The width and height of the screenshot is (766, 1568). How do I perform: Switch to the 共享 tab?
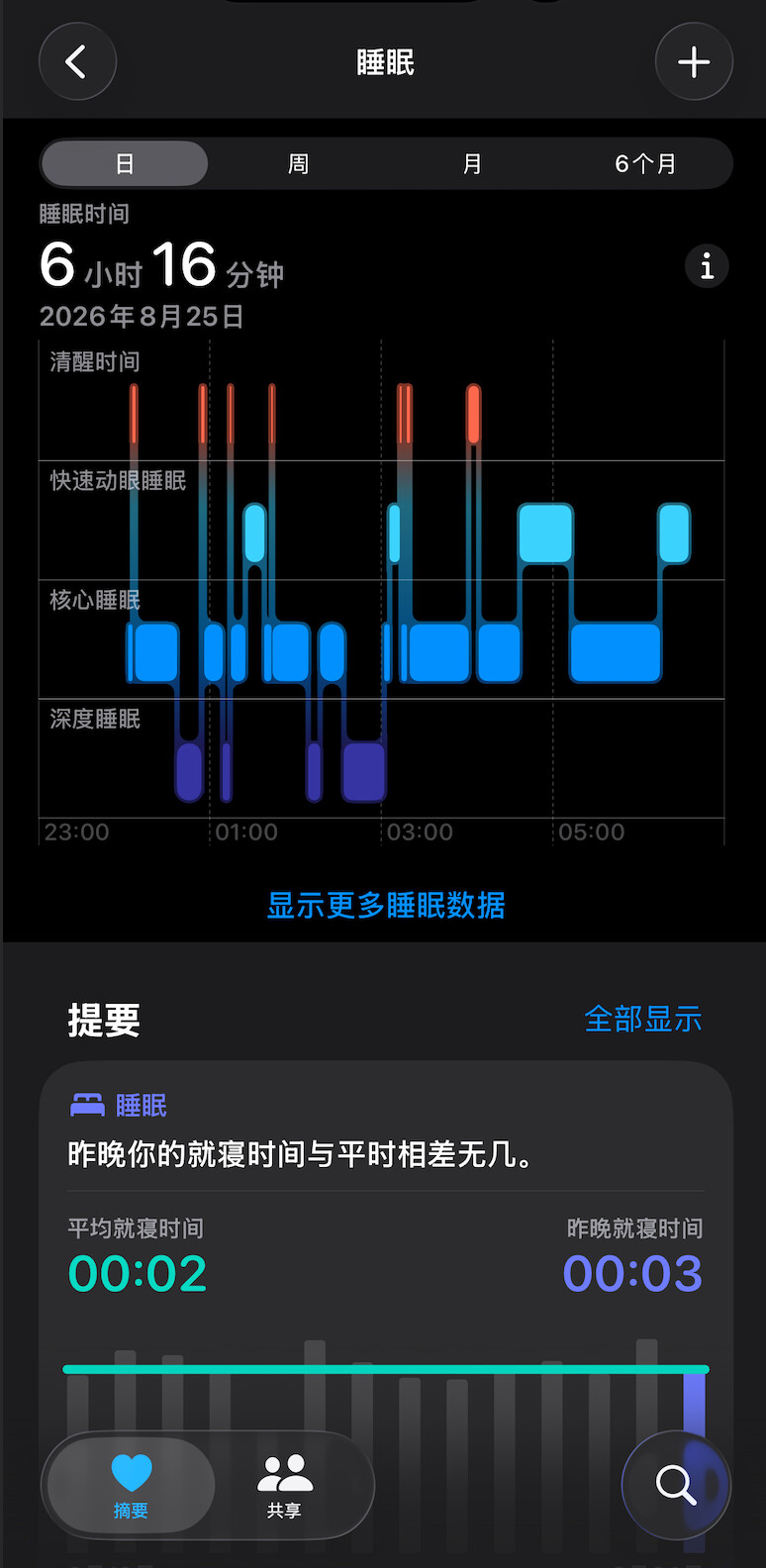284,1485
